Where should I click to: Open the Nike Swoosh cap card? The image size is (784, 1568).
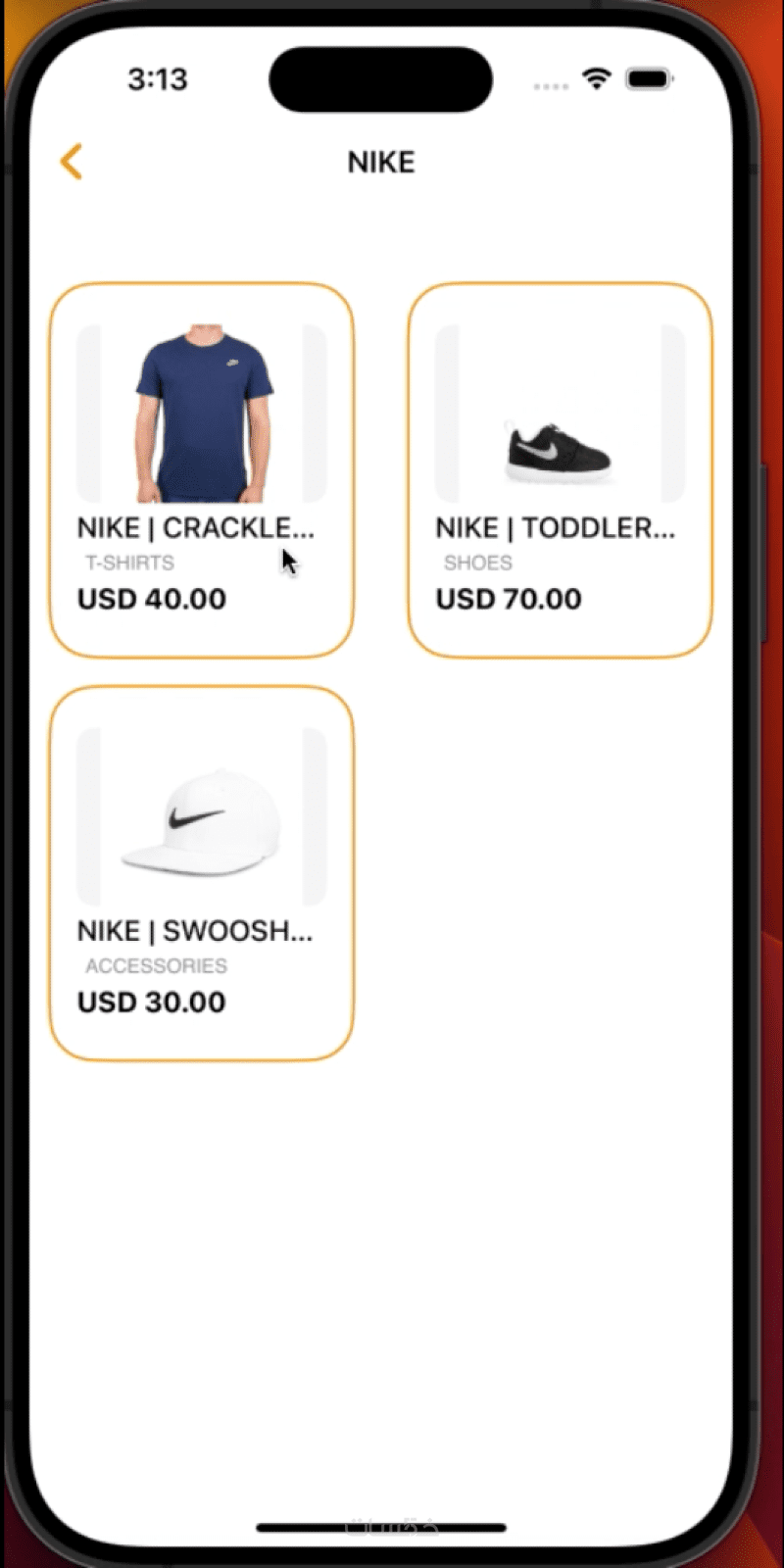[x=201, y=872]
